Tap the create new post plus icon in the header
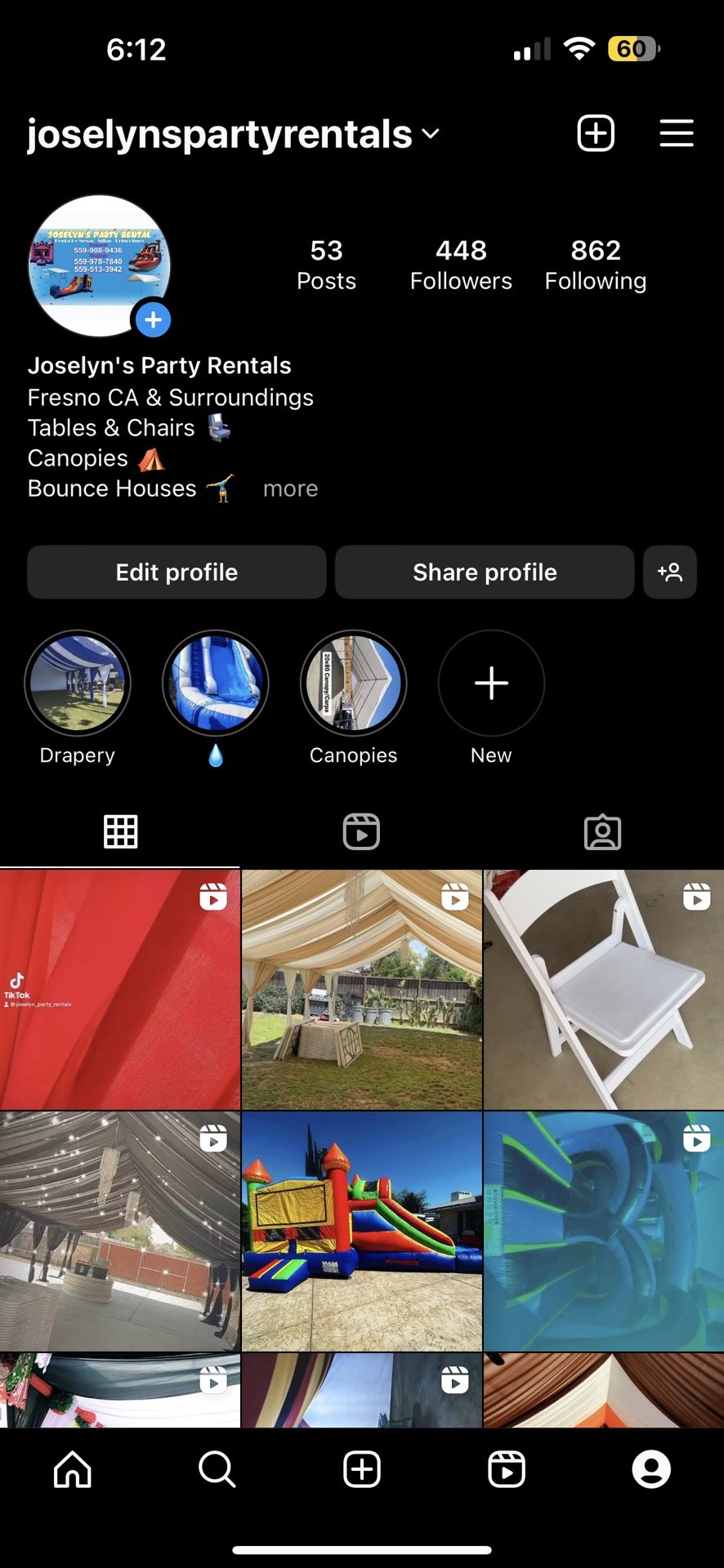This screenshot has height=1568, width=724. click(x=596, y=133)
